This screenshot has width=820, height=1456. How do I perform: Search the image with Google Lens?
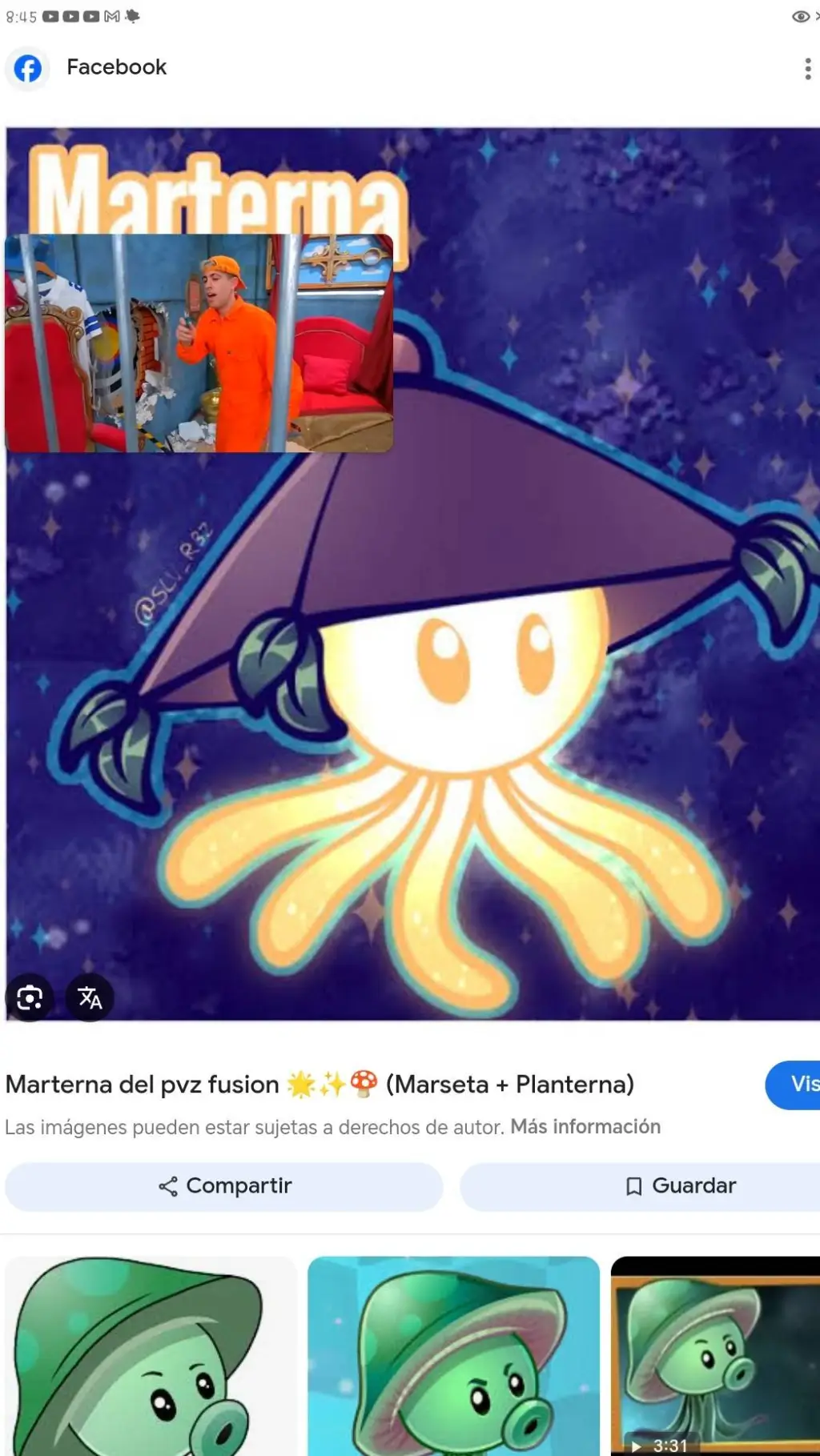(x=30, y=997)
